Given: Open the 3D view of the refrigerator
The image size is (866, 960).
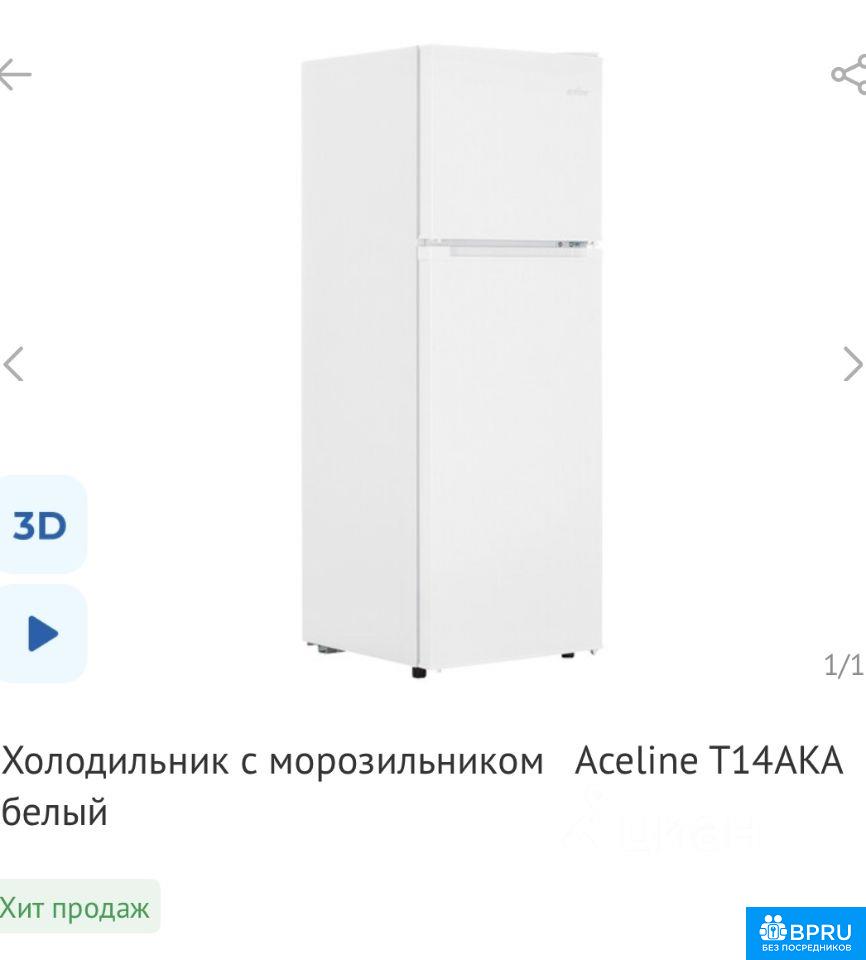Looking at the screenshot, I should pos(40,525).
